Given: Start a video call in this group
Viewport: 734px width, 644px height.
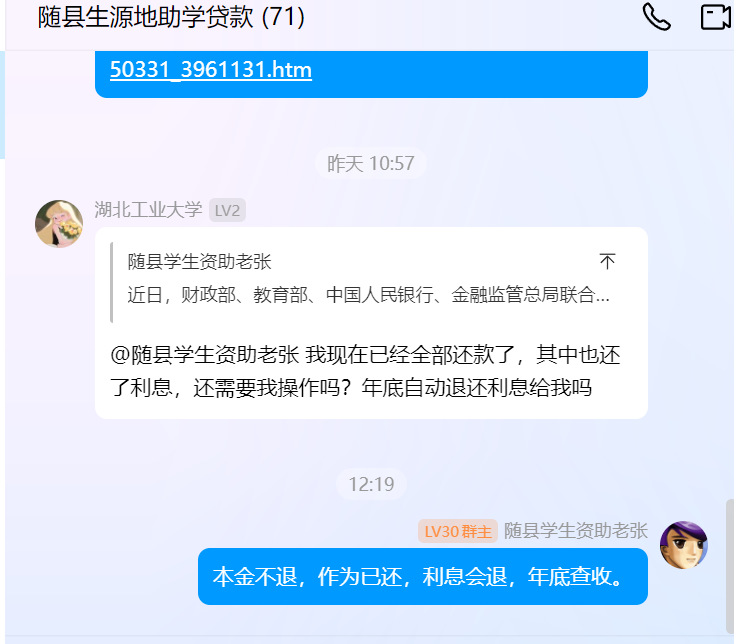Looking at the screenshot, I should coord(715,17).
